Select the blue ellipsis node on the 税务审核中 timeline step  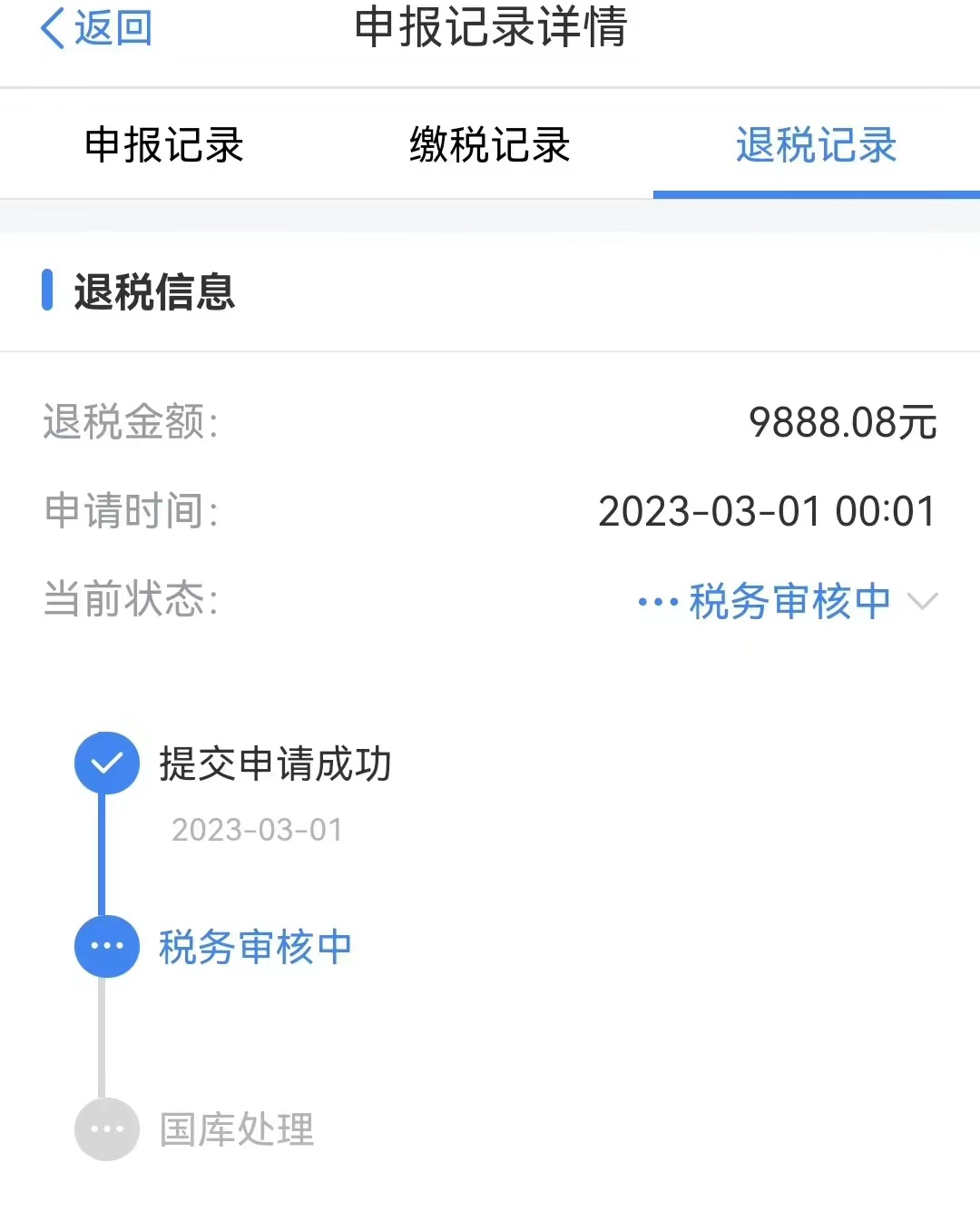click(106, 946)
